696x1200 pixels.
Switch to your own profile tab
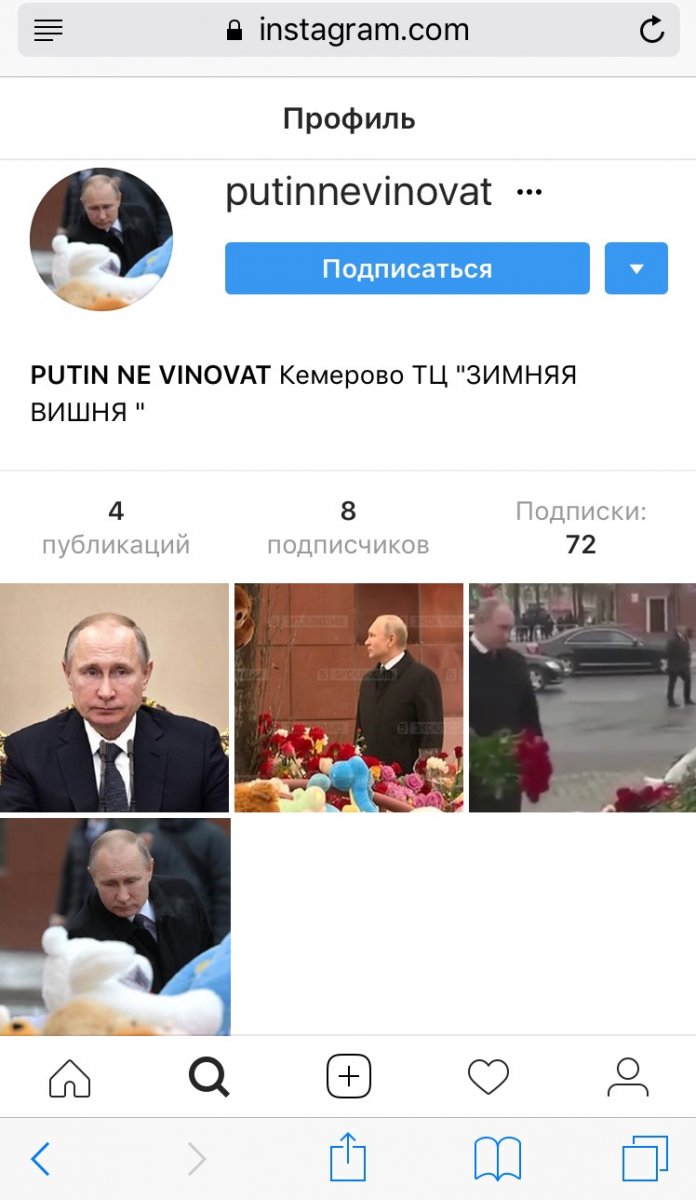point(627,1077)
